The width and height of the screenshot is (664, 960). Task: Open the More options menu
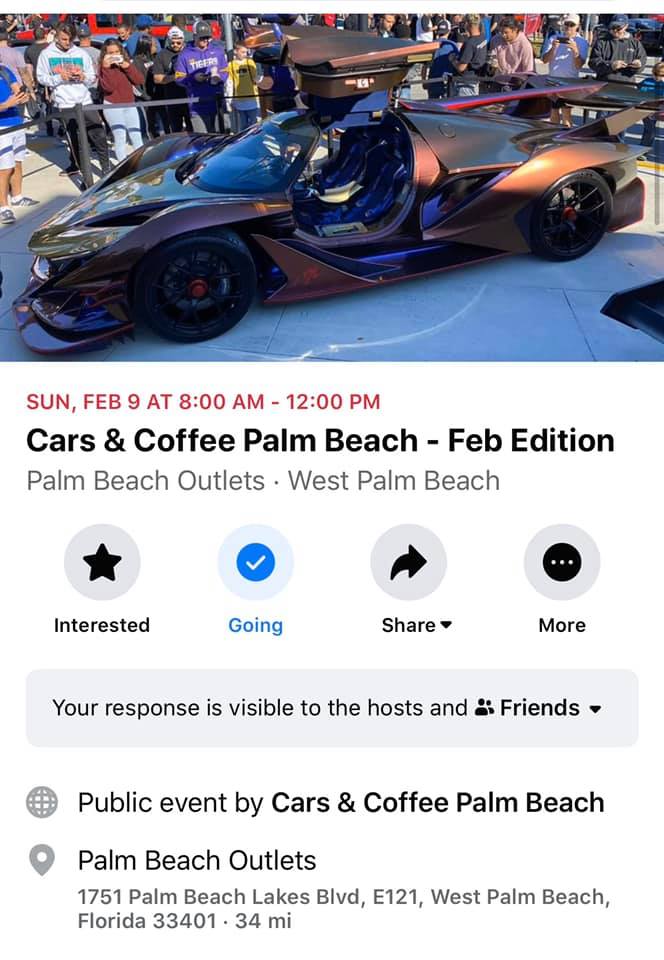point(562,564)
